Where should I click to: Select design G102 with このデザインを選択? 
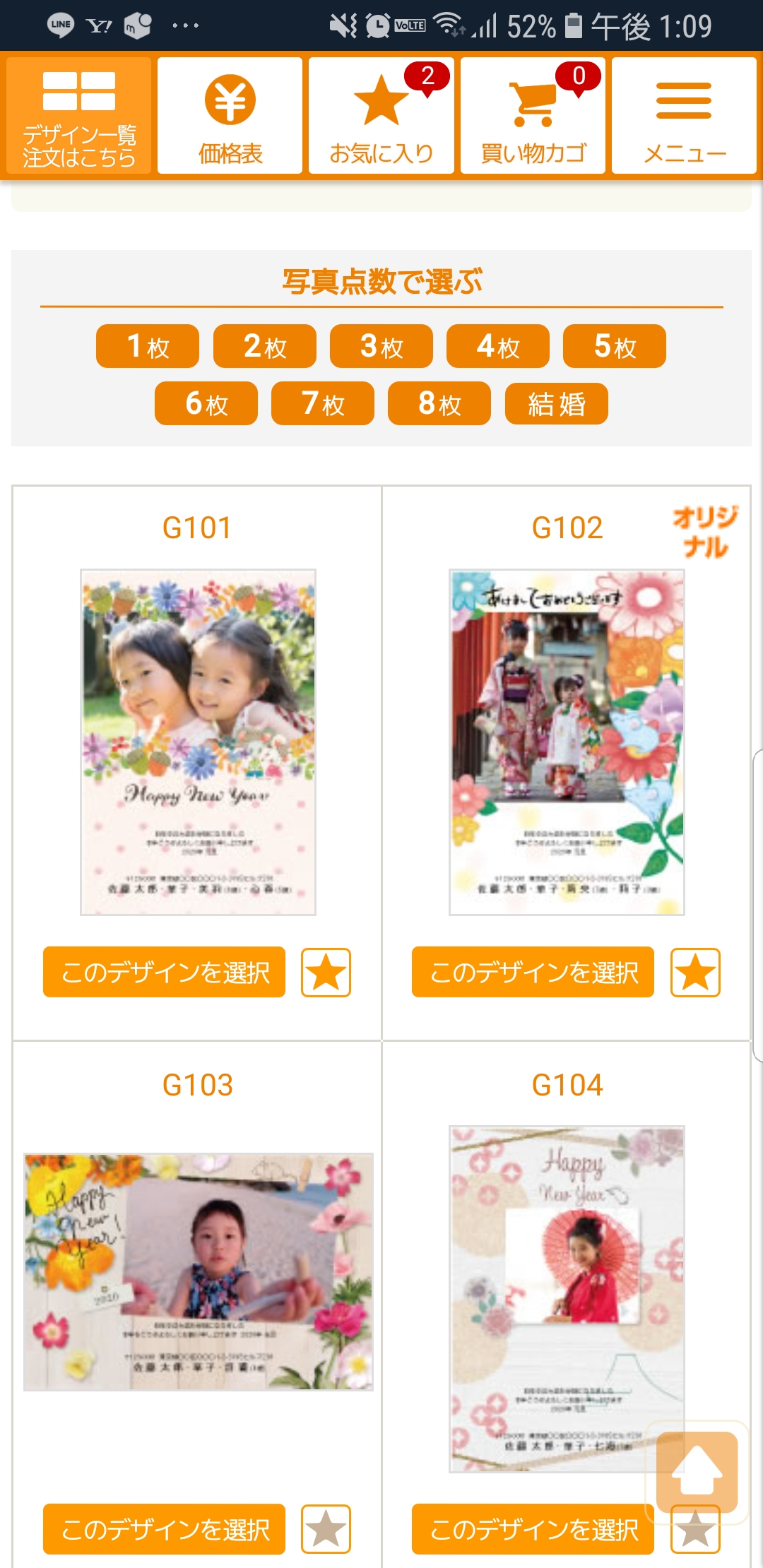point(533,972)
